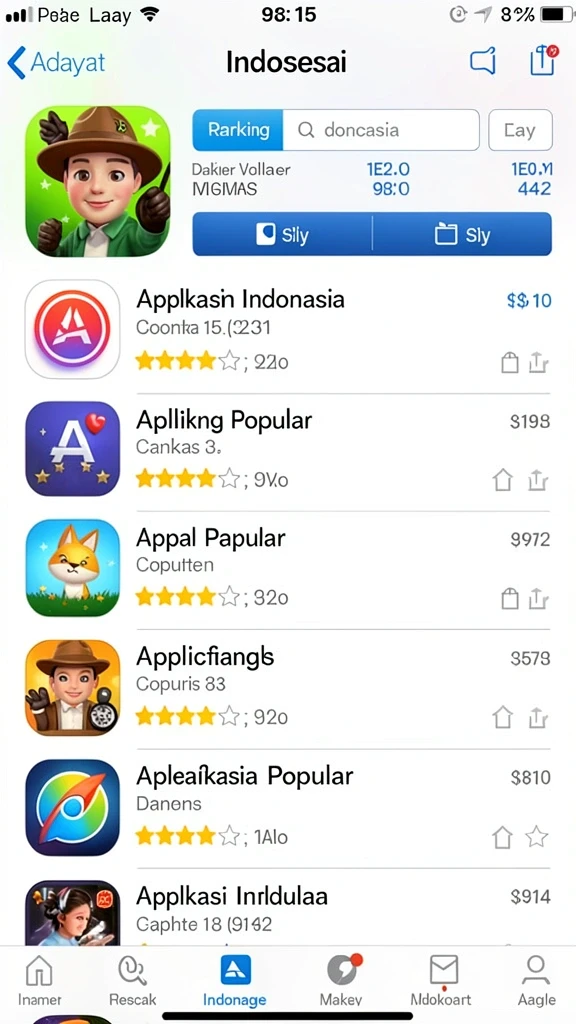Favorite Apleaíkasia Popular with the star icon
Image resolution: width=576 pixels, height=1024 pixels.
[x=537, y=837]
